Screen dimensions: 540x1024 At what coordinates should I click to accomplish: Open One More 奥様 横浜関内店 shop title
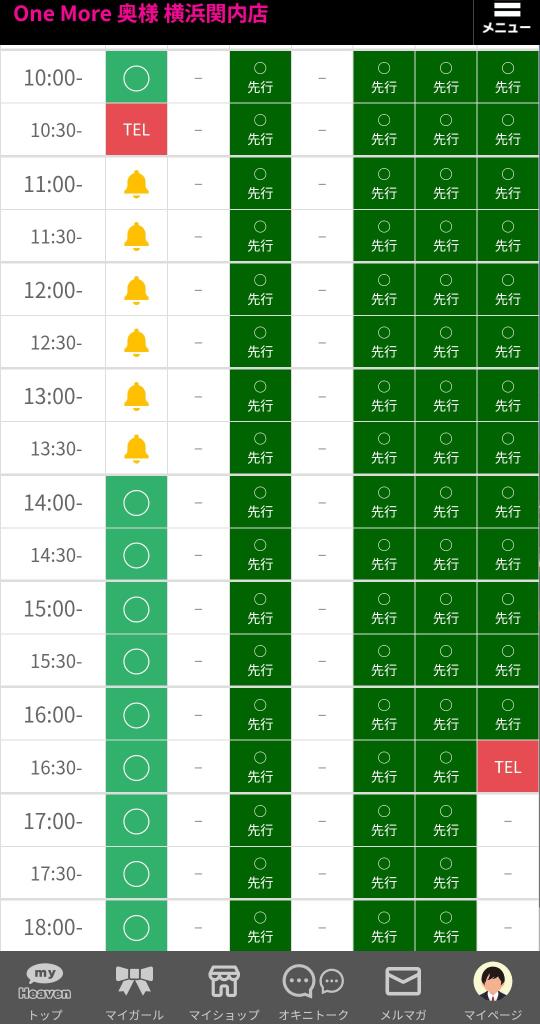[x=141, y=13]
